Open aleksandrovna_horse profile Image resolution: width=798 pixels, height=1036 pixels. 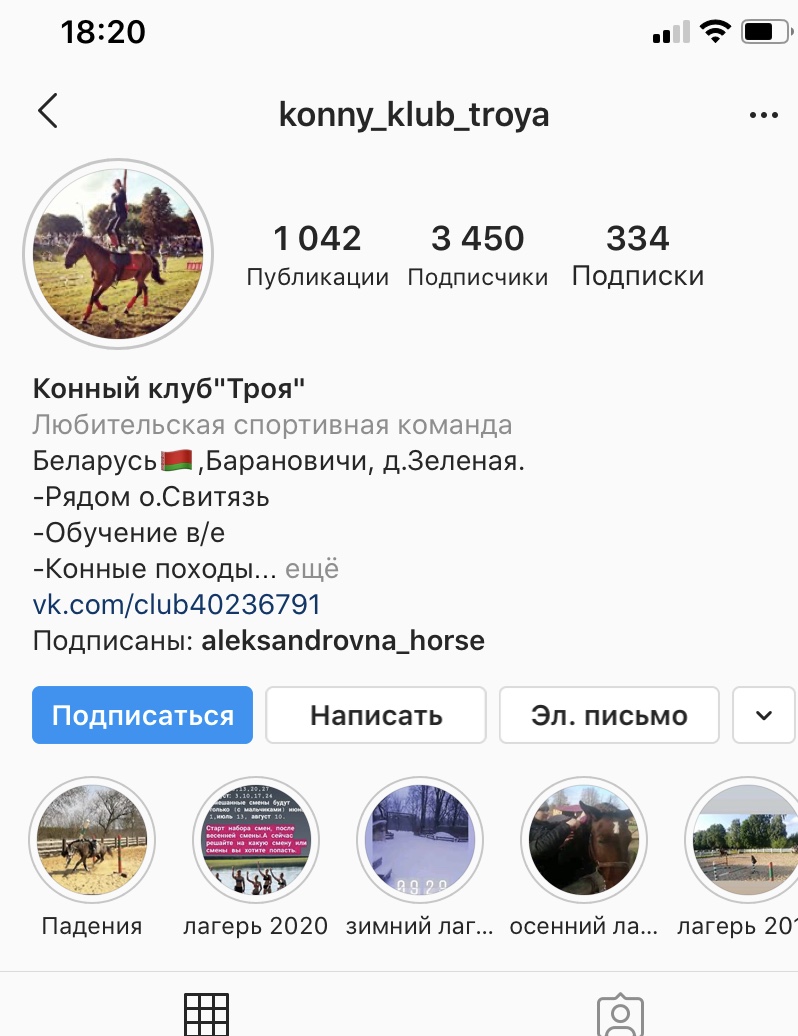[x=343, y=640]
